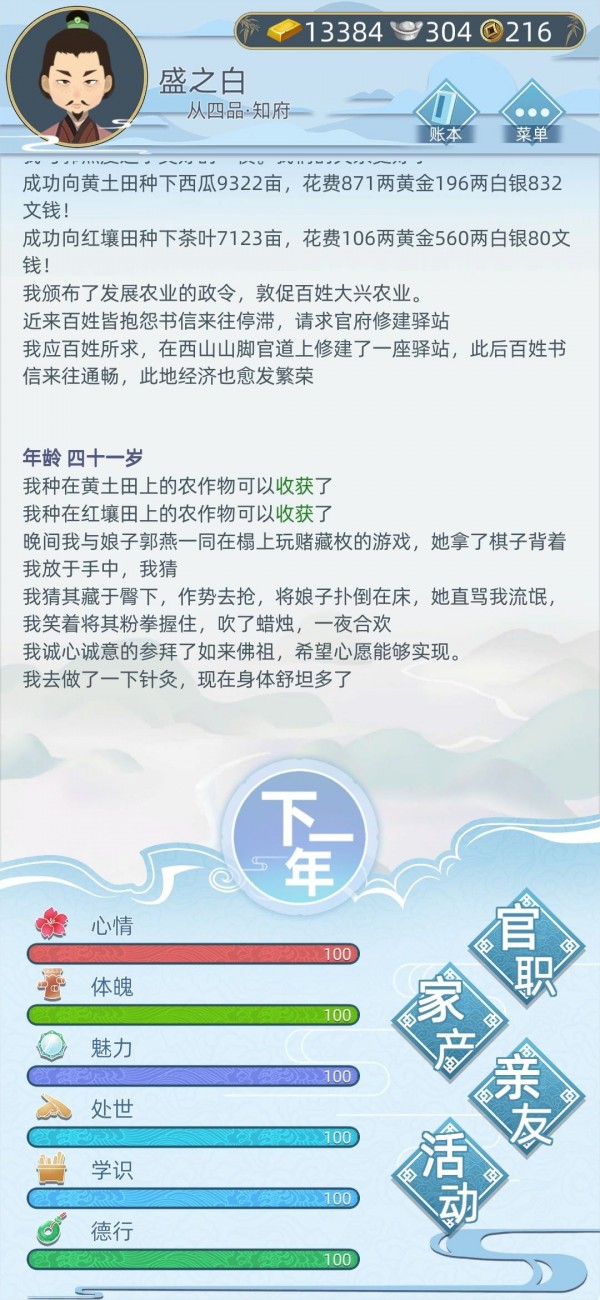Tap 收获 for the 黄土田 crops
Viewport: 600px width, 1300px height.
tap(295, 486)
